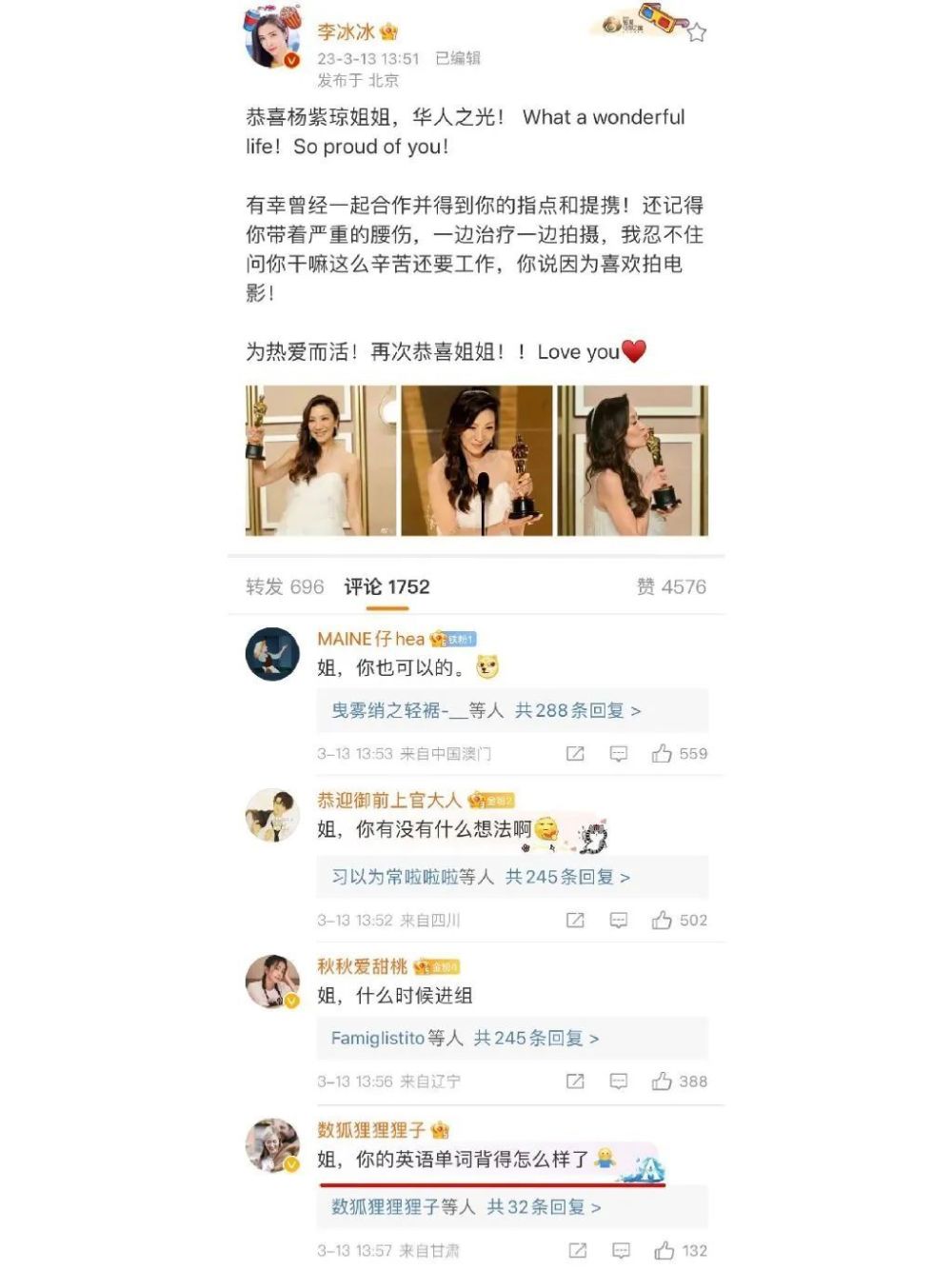
Task: Repost 恭迎御前上官大人's comment
Action: tap(575, 921)
